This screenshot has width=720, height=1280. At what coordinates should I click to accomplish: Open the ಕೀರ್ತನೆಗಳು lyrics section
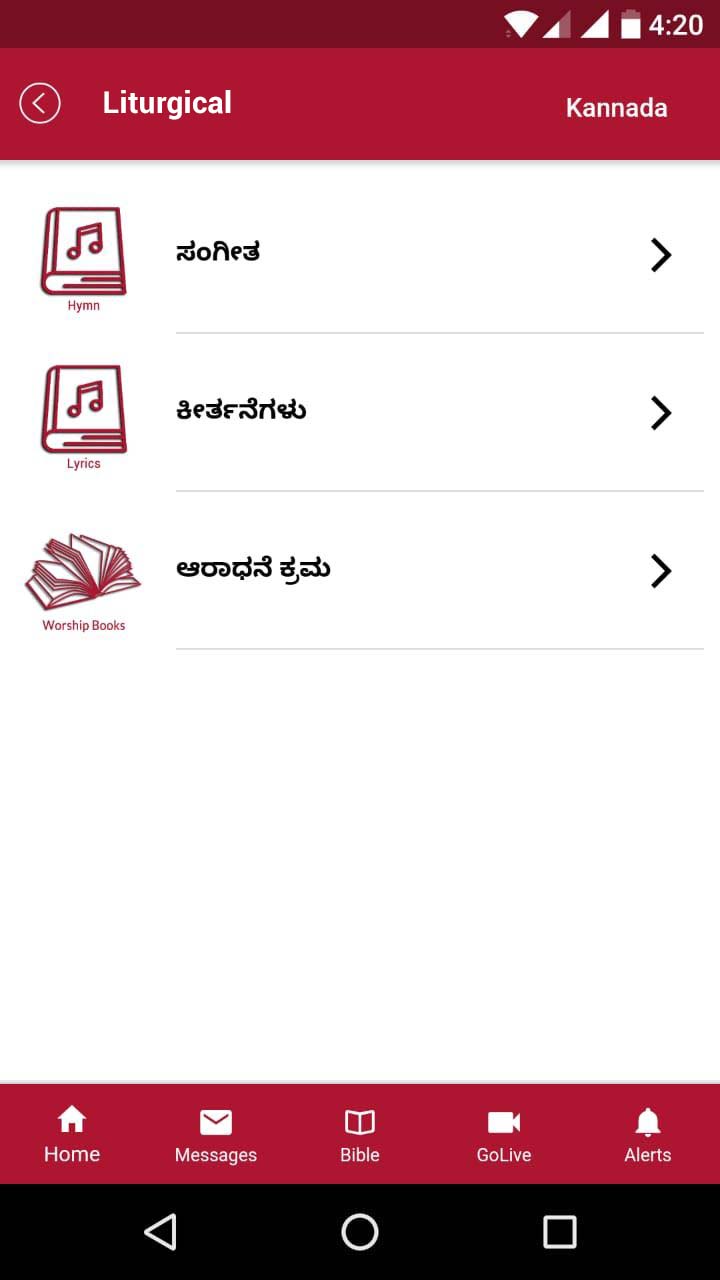coord(243,410)
